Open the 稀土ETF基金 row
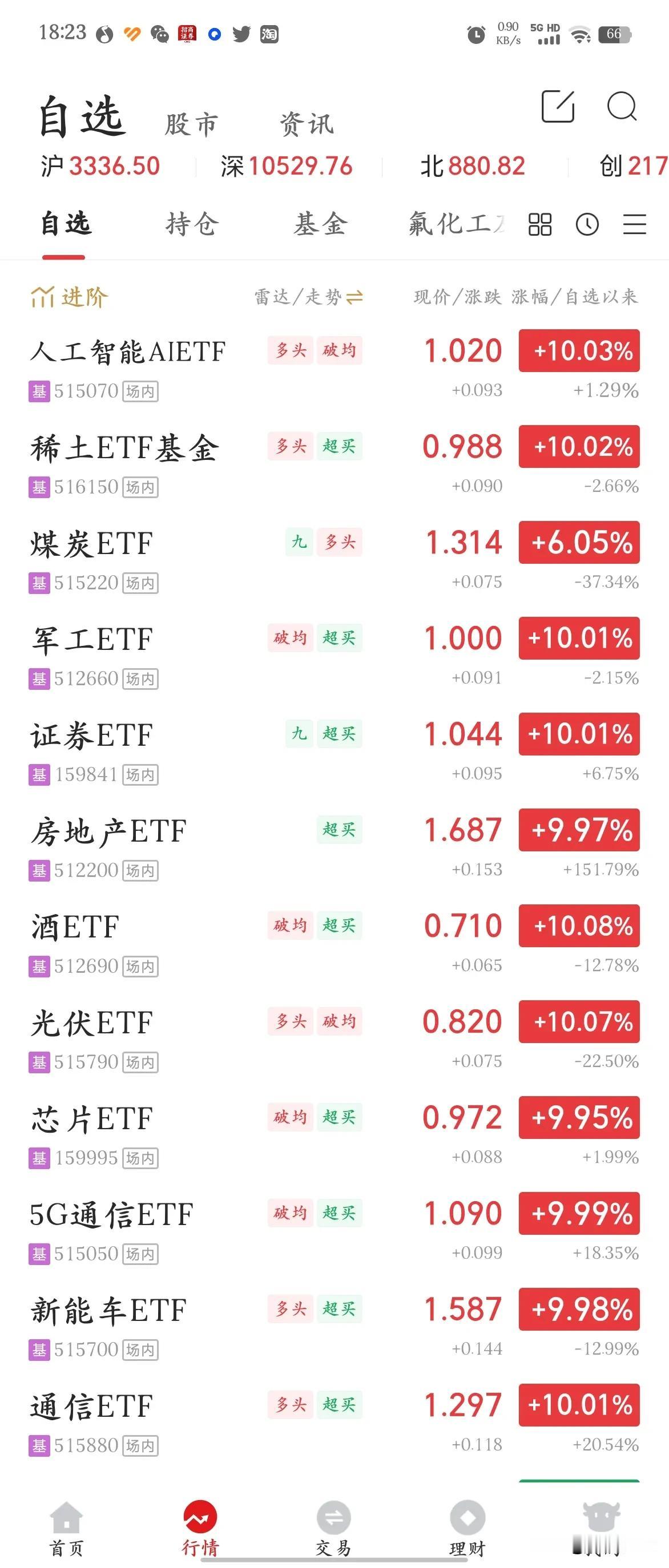 (125, 448)
